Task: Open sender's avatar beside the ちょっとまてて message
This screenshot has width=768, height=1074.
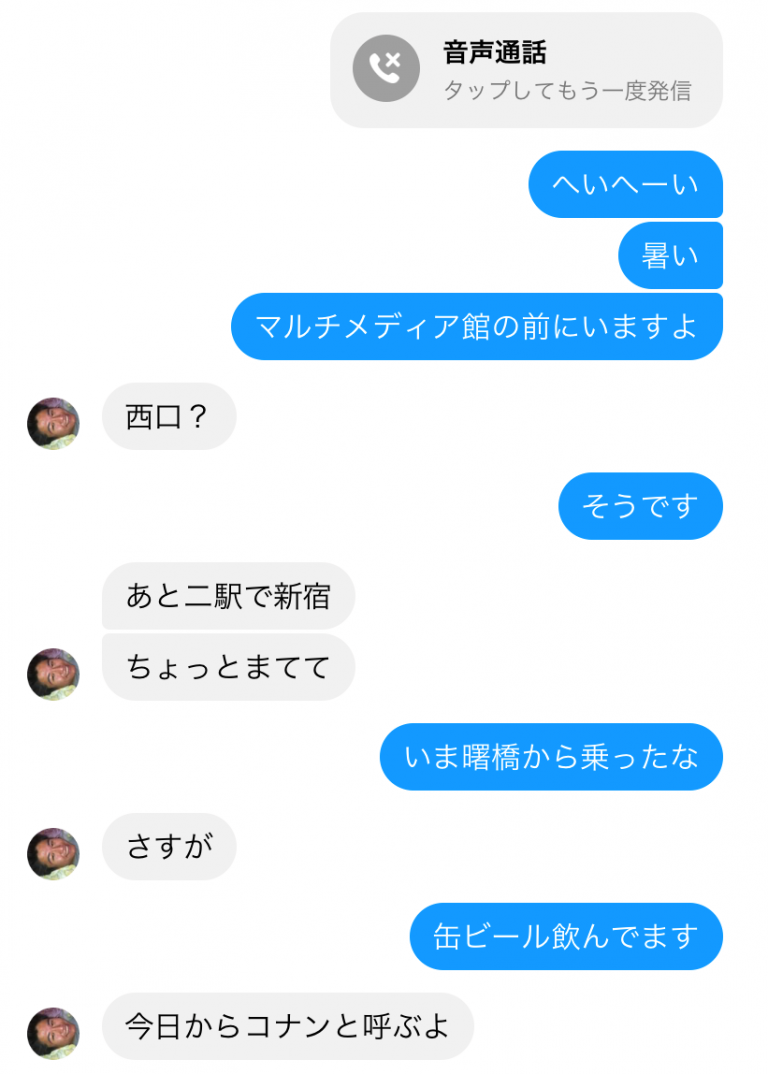Action: coord(53,674)
